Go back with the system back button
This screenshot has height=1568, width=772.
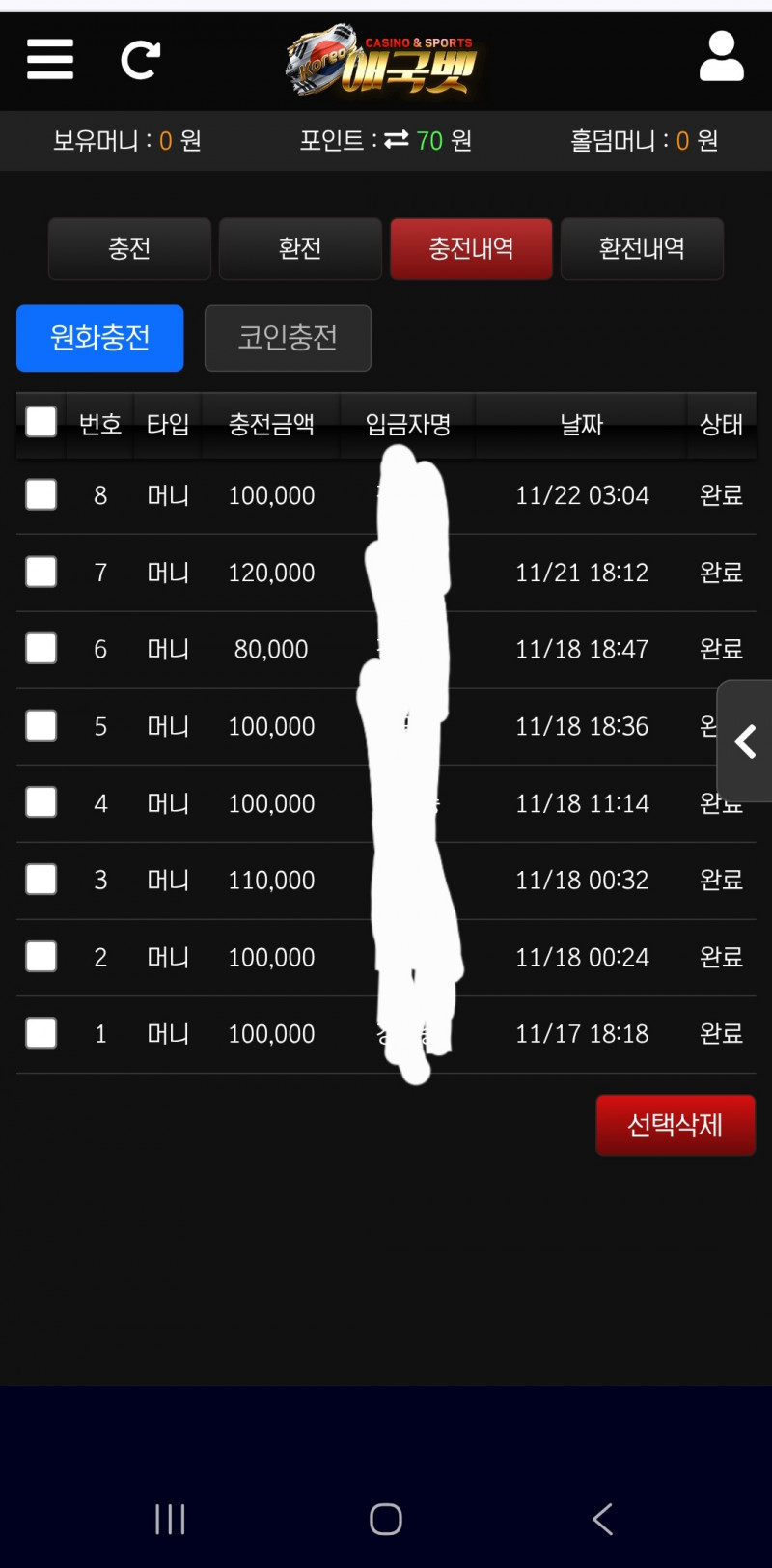point(602,1519)
